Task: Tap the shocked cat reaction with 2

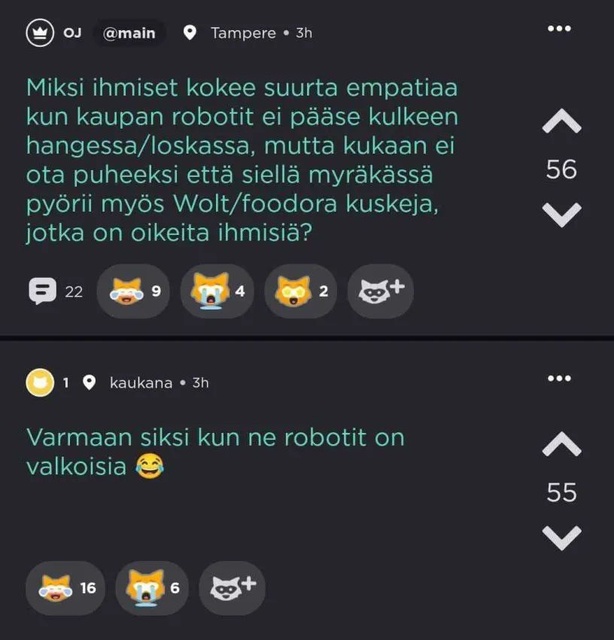Action: point(300,291)
